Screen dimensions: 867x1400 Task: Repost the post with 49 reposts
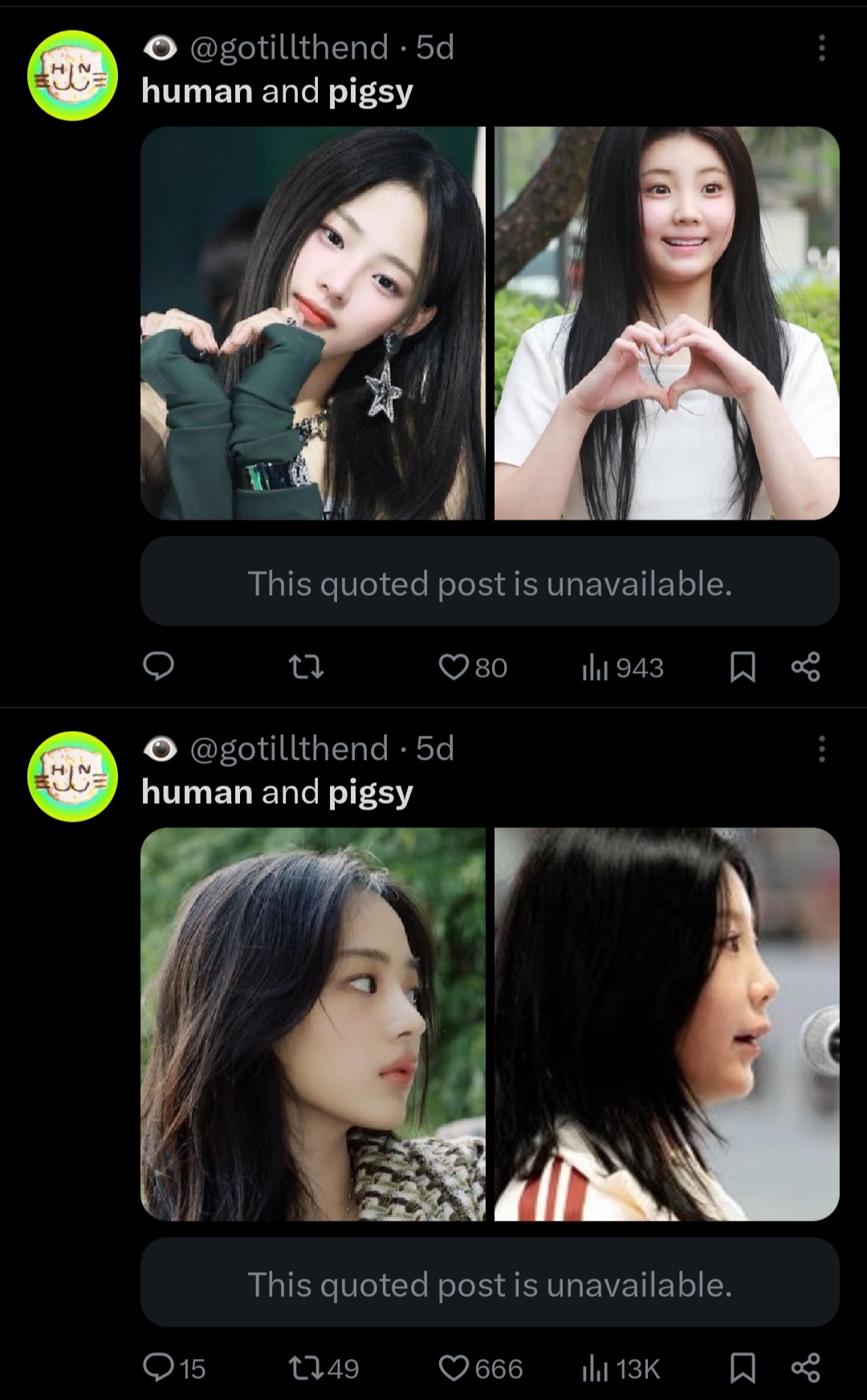pyautogui.click(x=324, y=1368)
